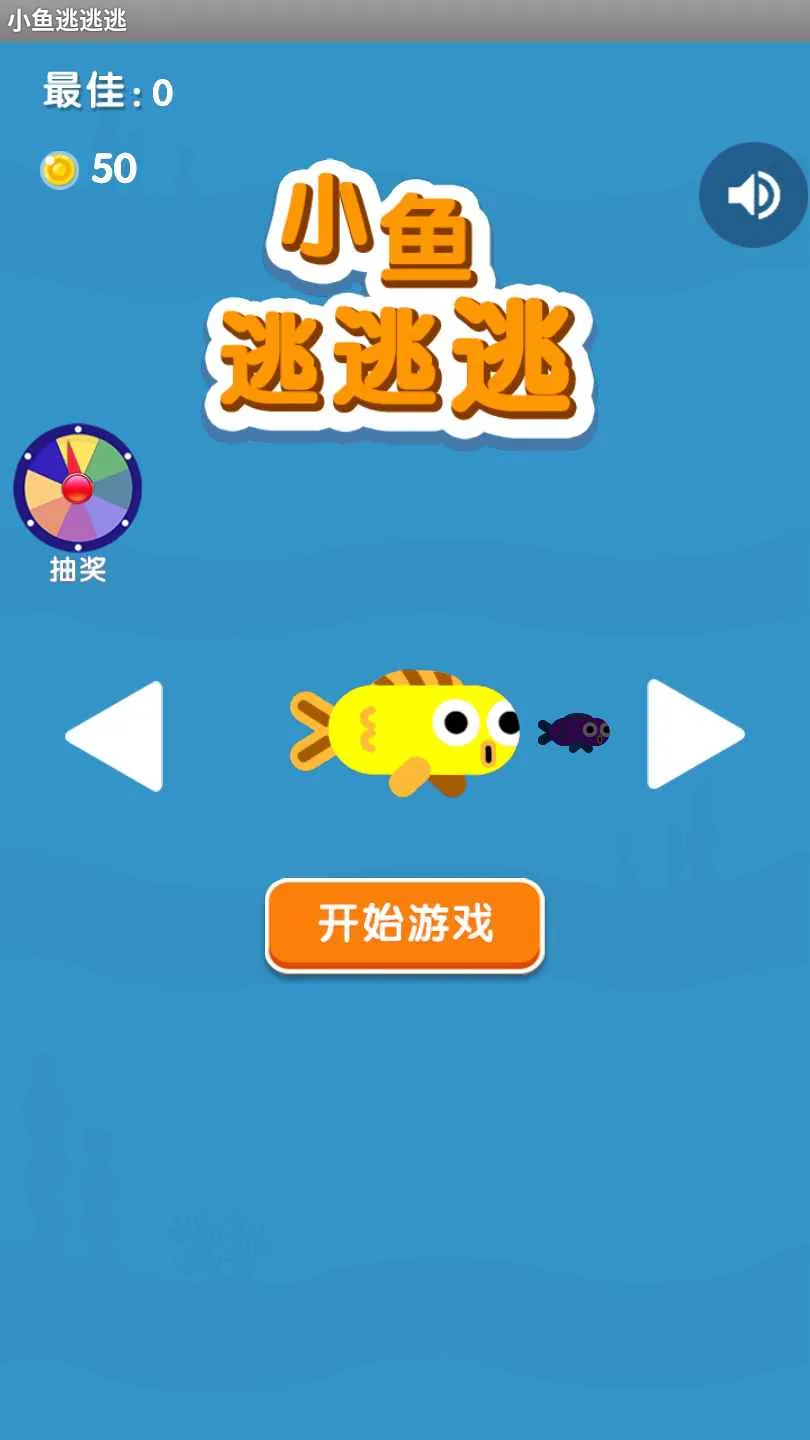Select the previous fish with left arrow
Image resolution: width=810 pixels, height=1440 pixels.
click(x=118, y=736)
